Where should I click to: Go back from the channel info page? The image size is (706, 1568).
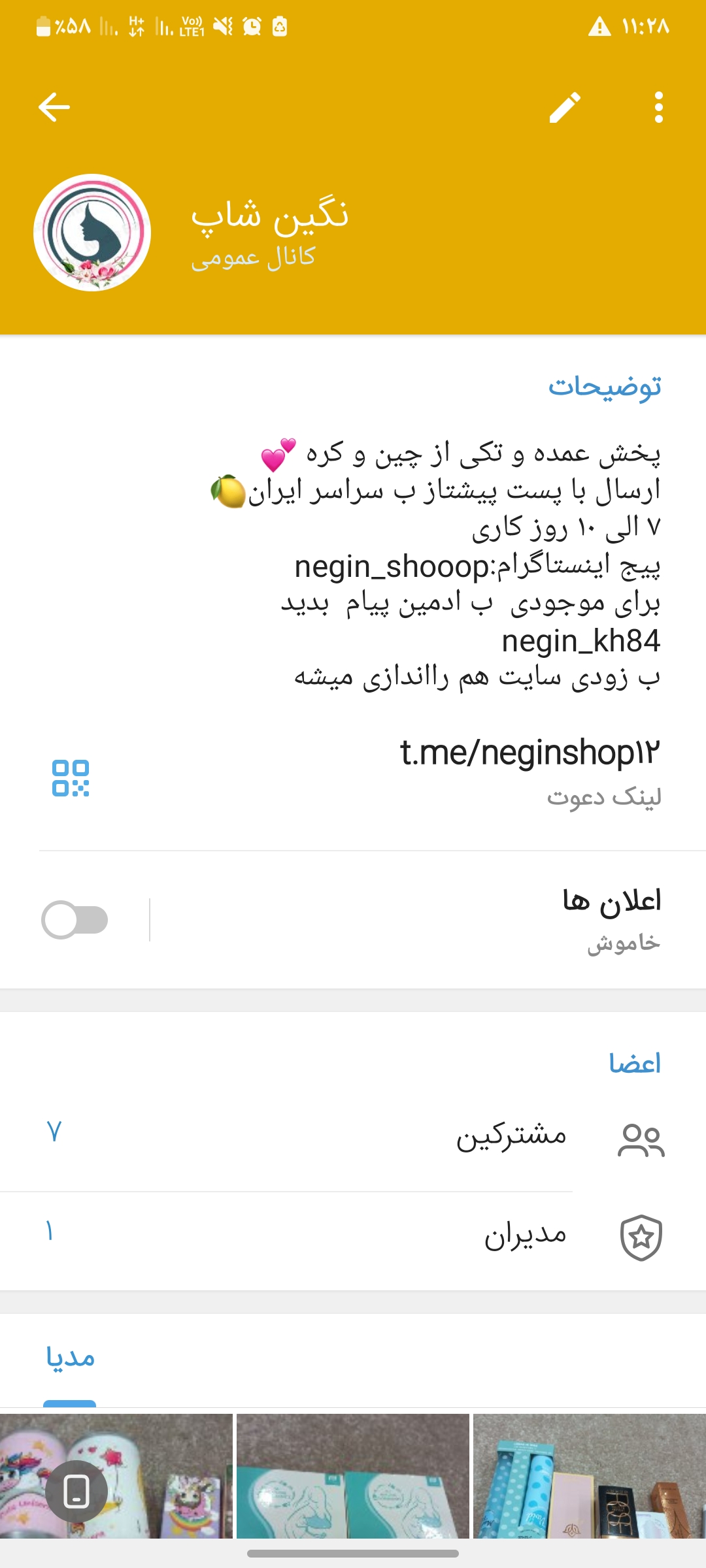coord(54,107)
